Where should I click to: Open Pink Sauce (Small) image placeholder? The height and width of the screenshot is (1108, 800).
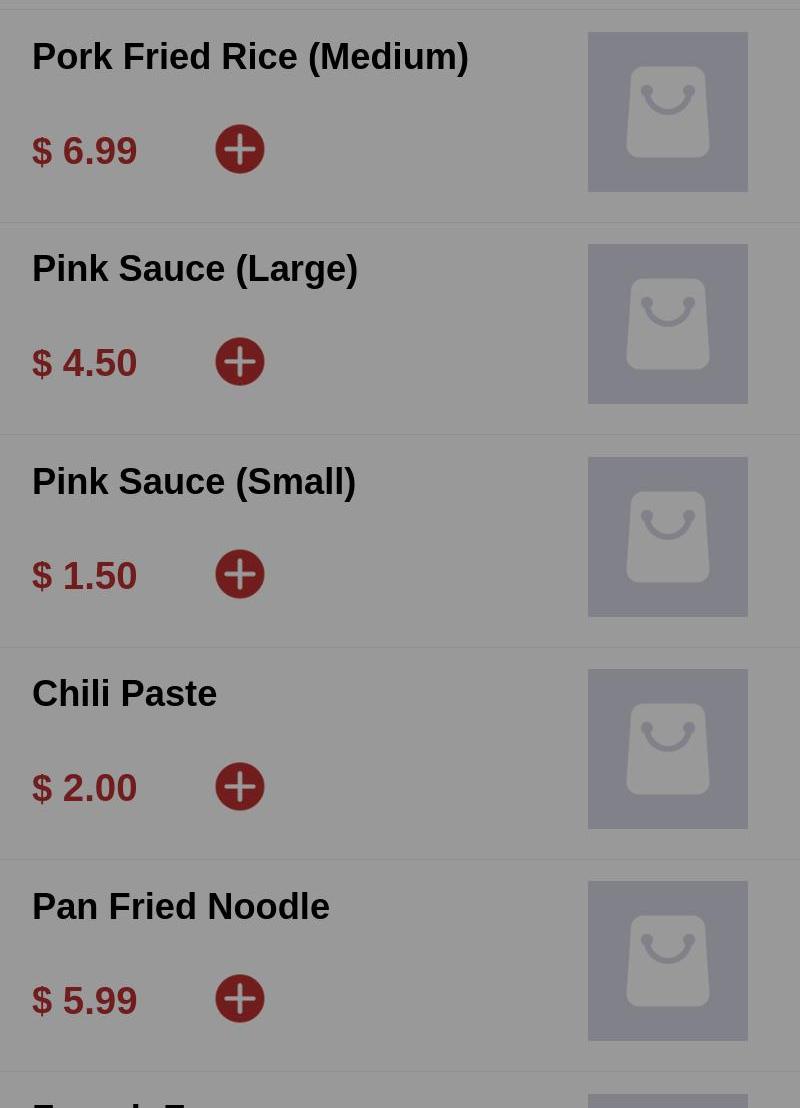click(x=668, y=537)
